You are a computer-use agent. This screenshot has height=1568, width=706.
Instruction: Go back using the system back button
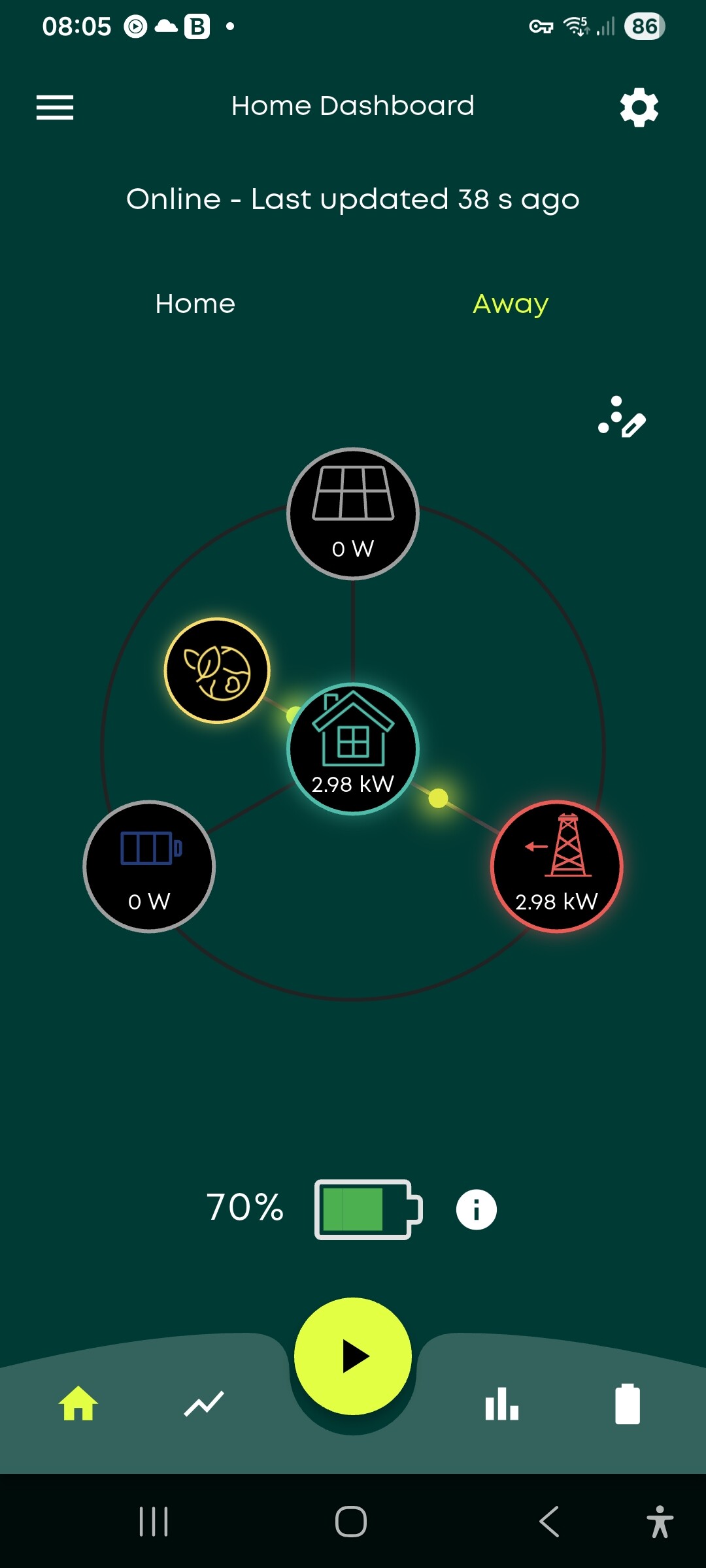click(549, 1522)
